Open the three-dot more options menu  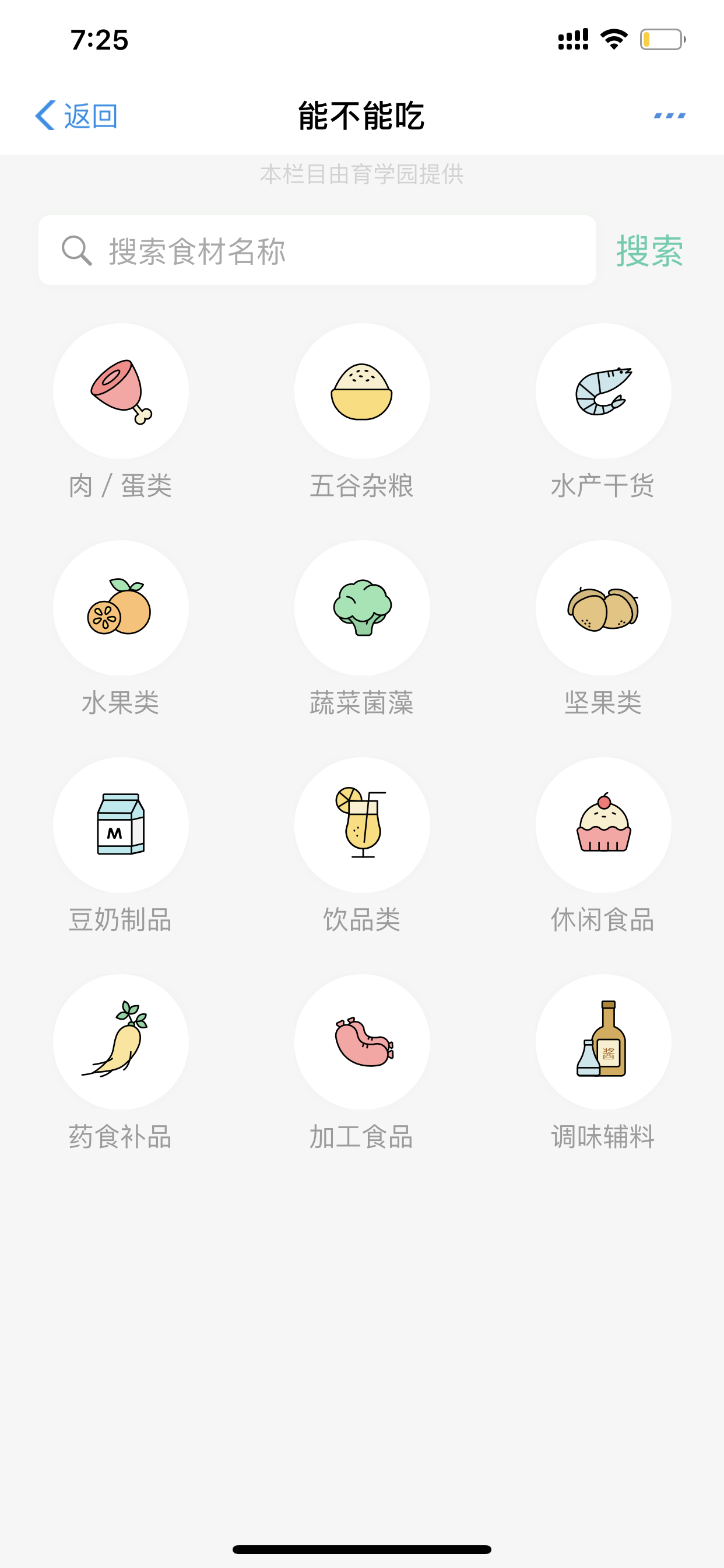(x=669, y=115)
